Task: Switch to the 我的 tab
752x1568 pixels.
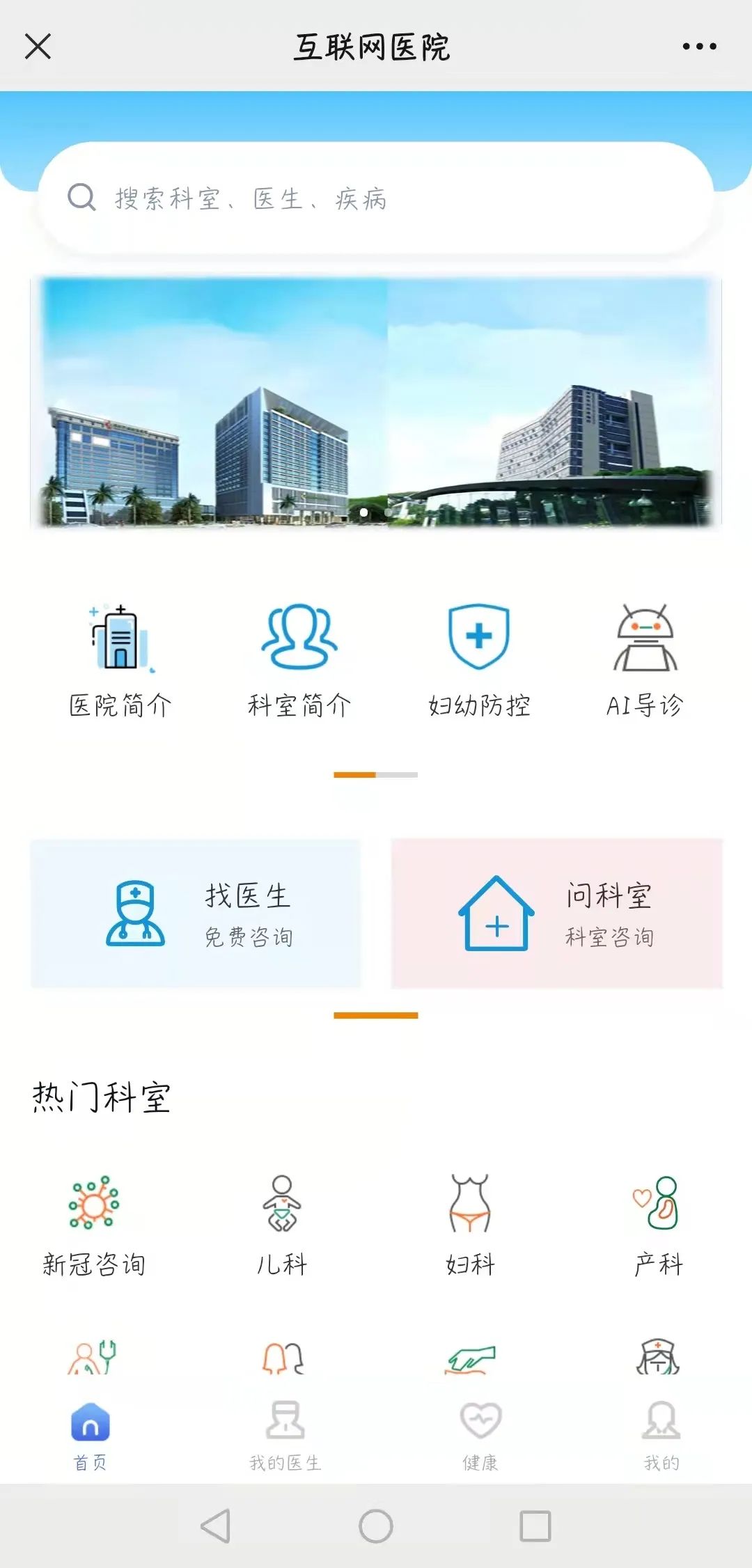Action: [661, 1436]
